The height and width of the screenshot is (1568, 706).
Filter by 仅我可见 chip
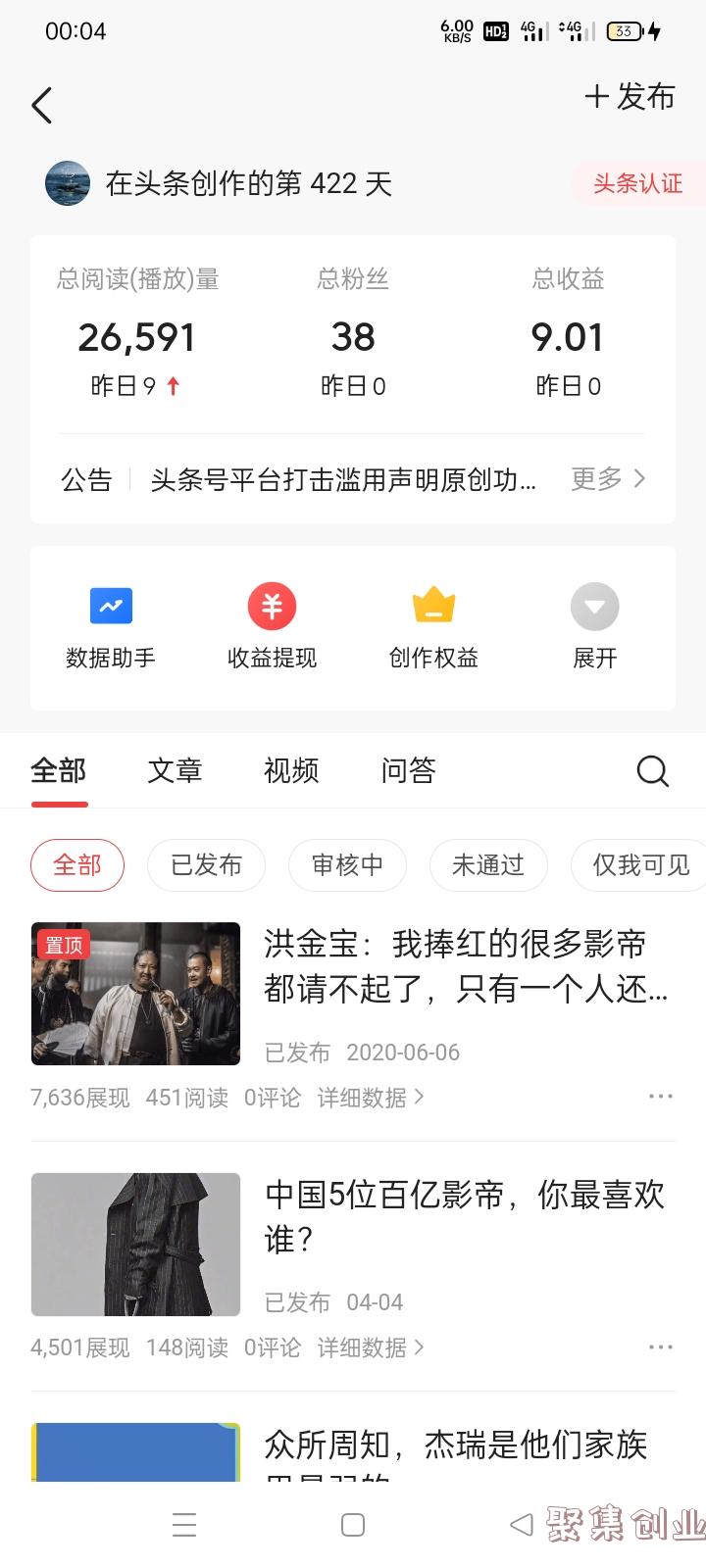(x=639, y=865)
